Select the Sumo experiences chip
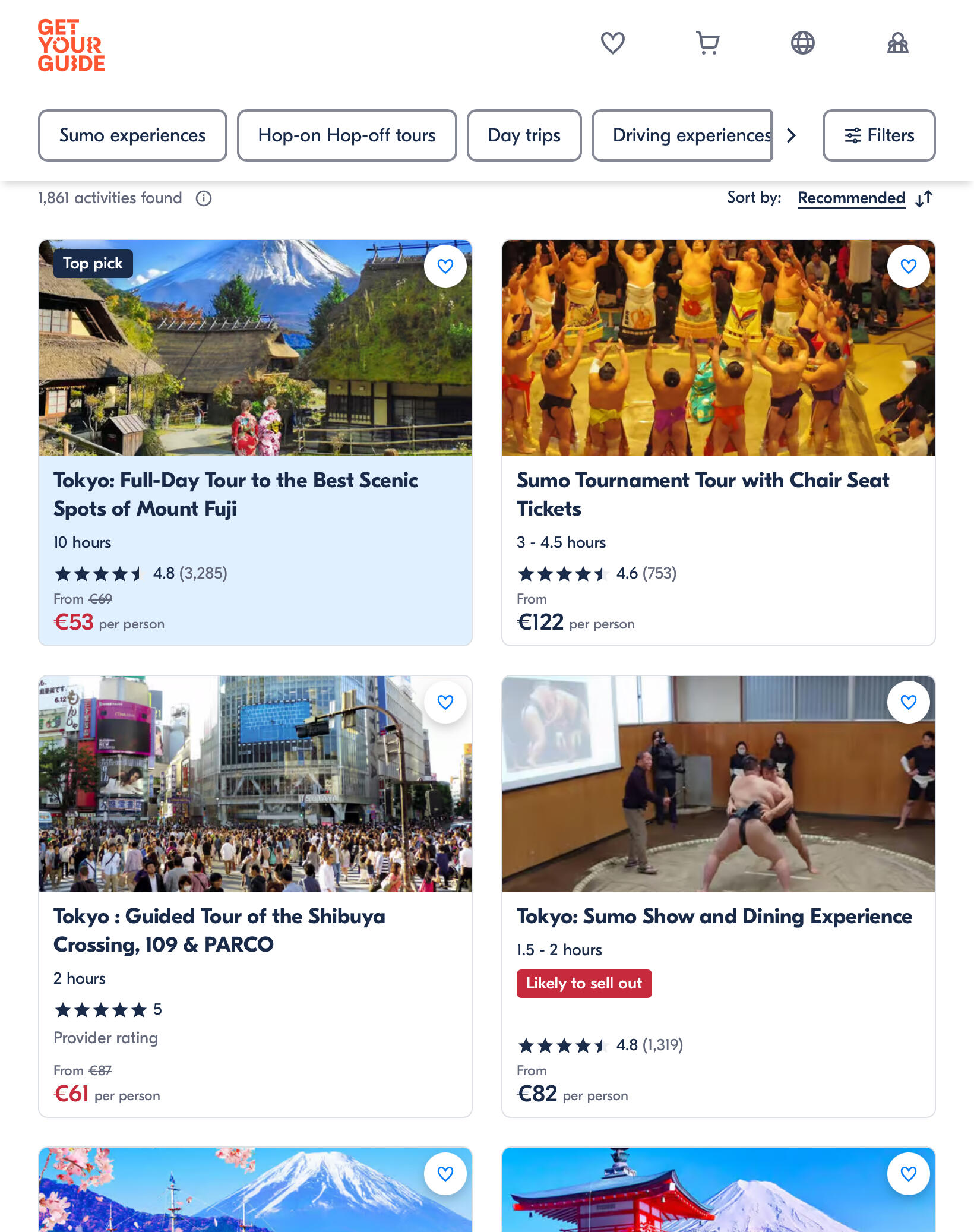This screenshot has width=974, height=1232. (x=132, y=135)
